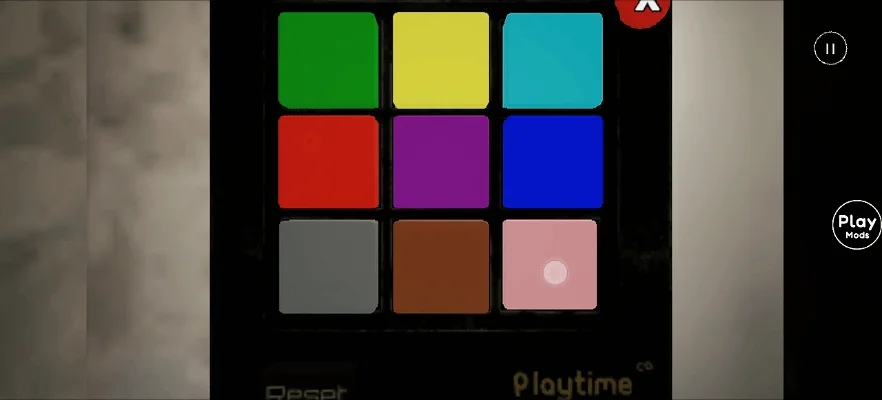Tap the green color tile
882x400 pixels.
coord(328,60)
